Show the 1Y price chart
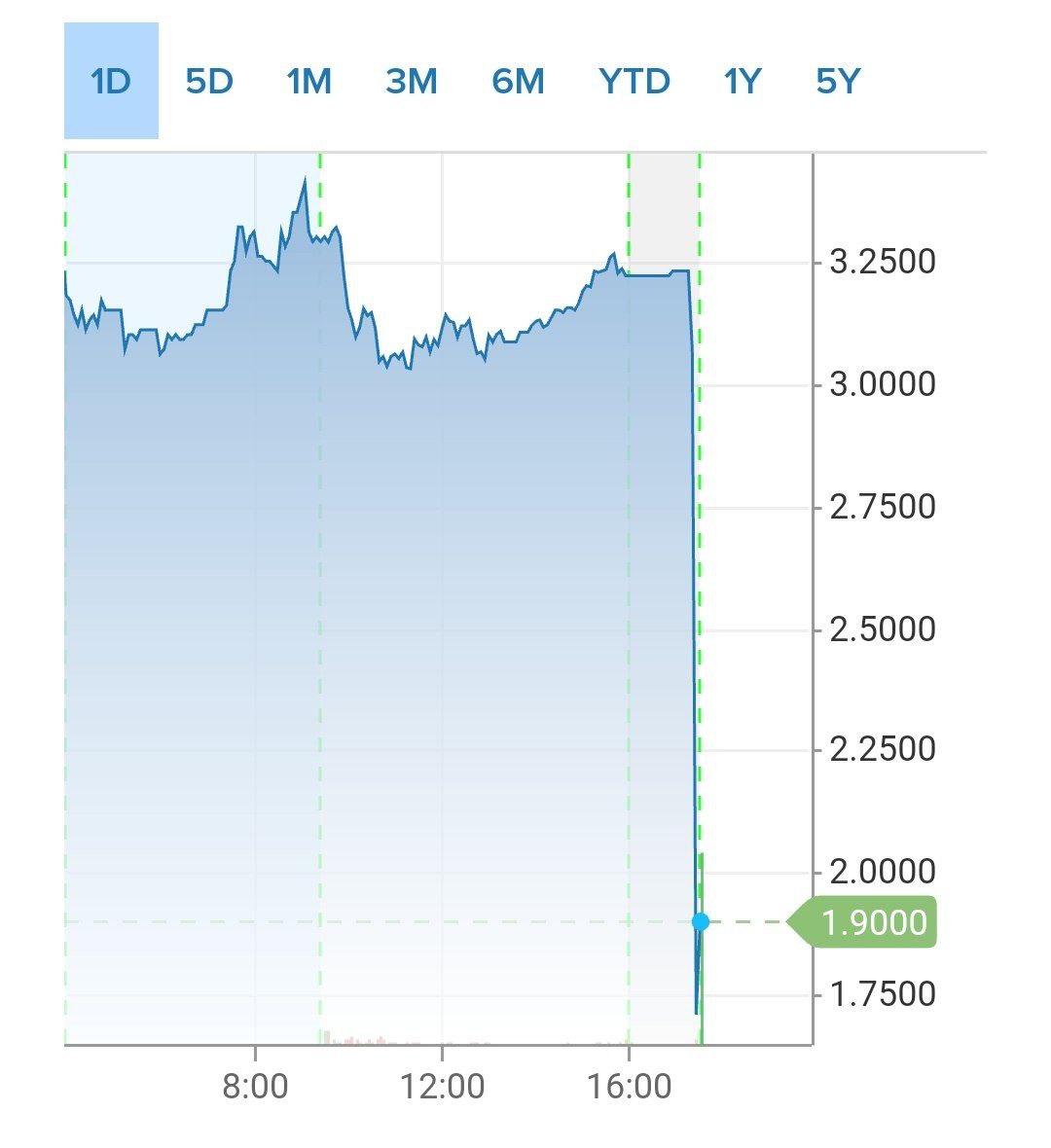The height and width of the screenshot is (1148, 1051). coord(742,82)
